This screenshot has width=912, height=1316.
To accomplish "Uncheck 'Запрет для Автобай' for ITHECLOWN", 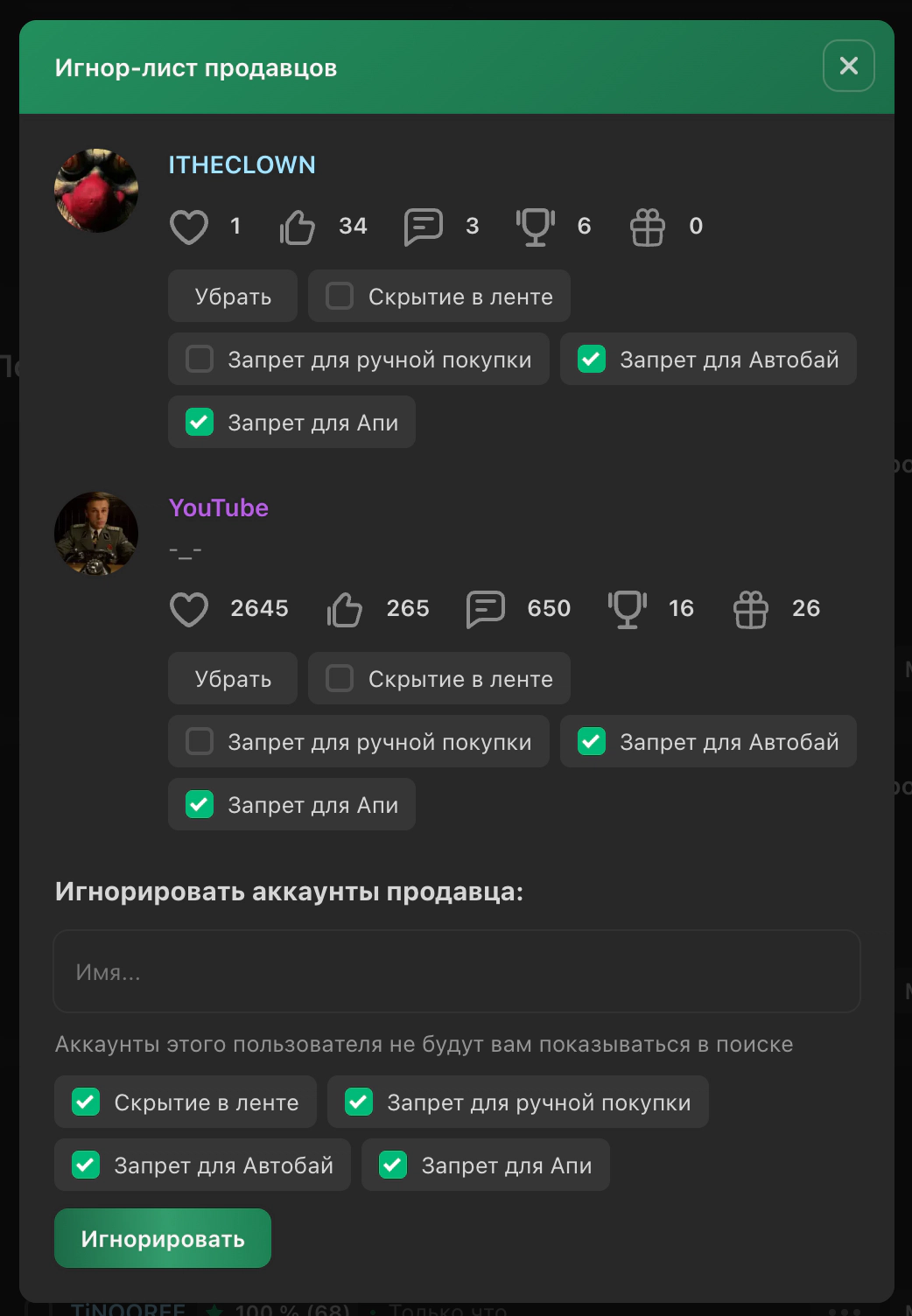I will pyautogui.click(x=592, y=360).
